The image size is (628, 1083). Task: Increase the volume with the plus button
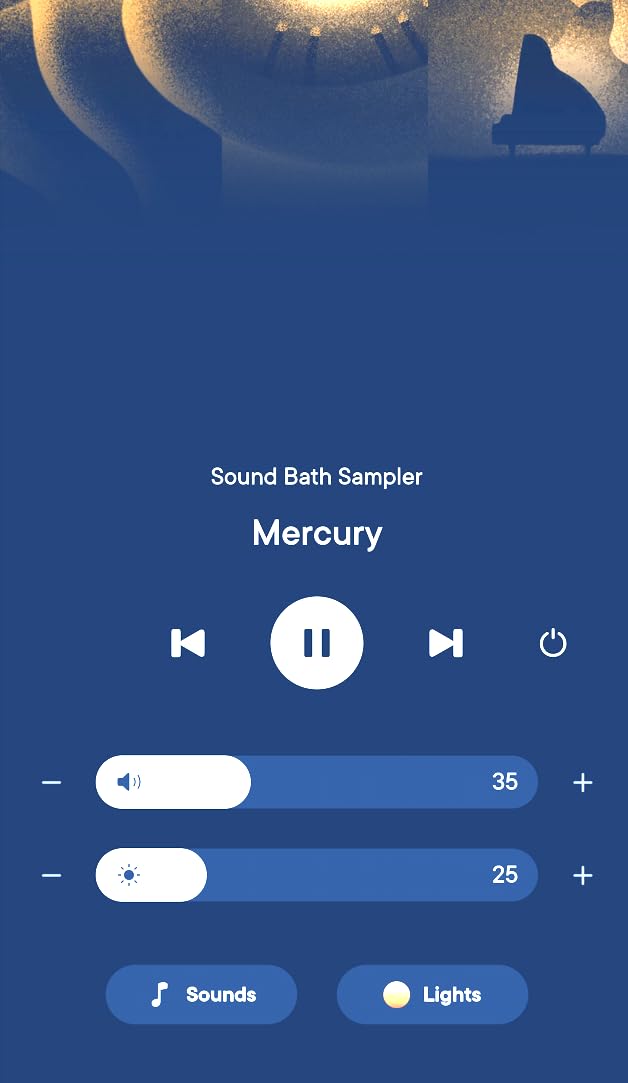pos(583,783)
